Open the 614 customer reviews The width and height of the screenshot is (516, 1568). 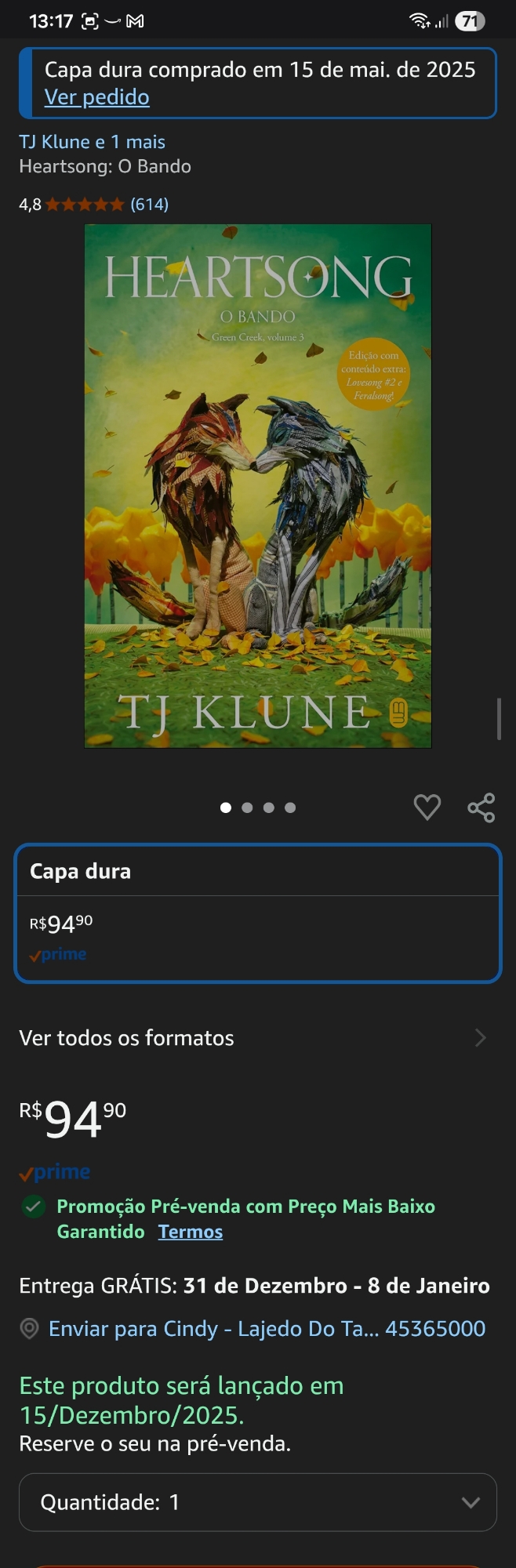tap(149, 205)
